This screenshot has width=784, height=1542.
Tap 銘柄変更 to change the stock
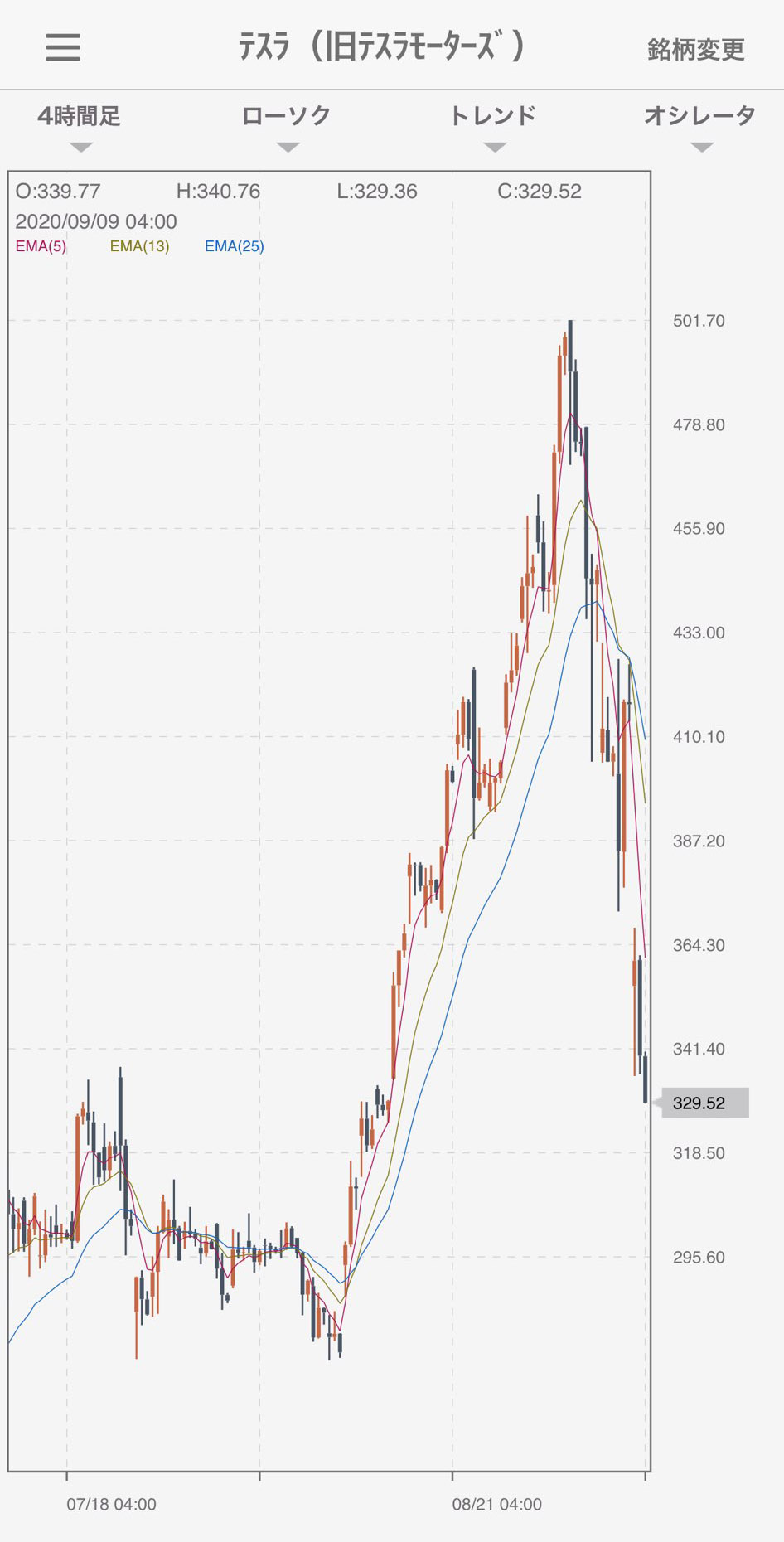[x=695, y=49]
